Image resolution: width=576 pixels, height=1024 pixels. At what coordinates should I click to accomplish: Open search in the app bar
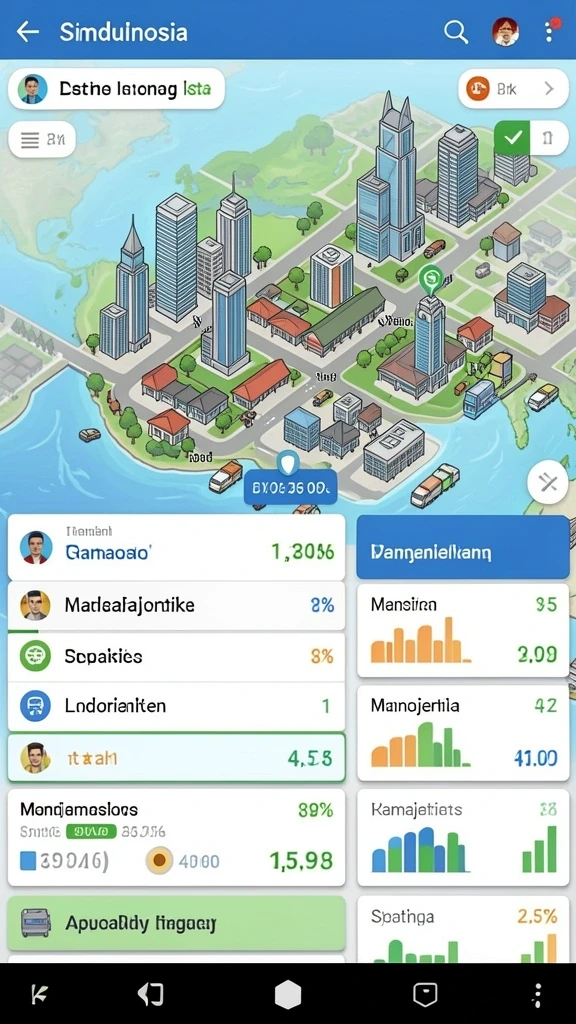(x=456, y=31)
